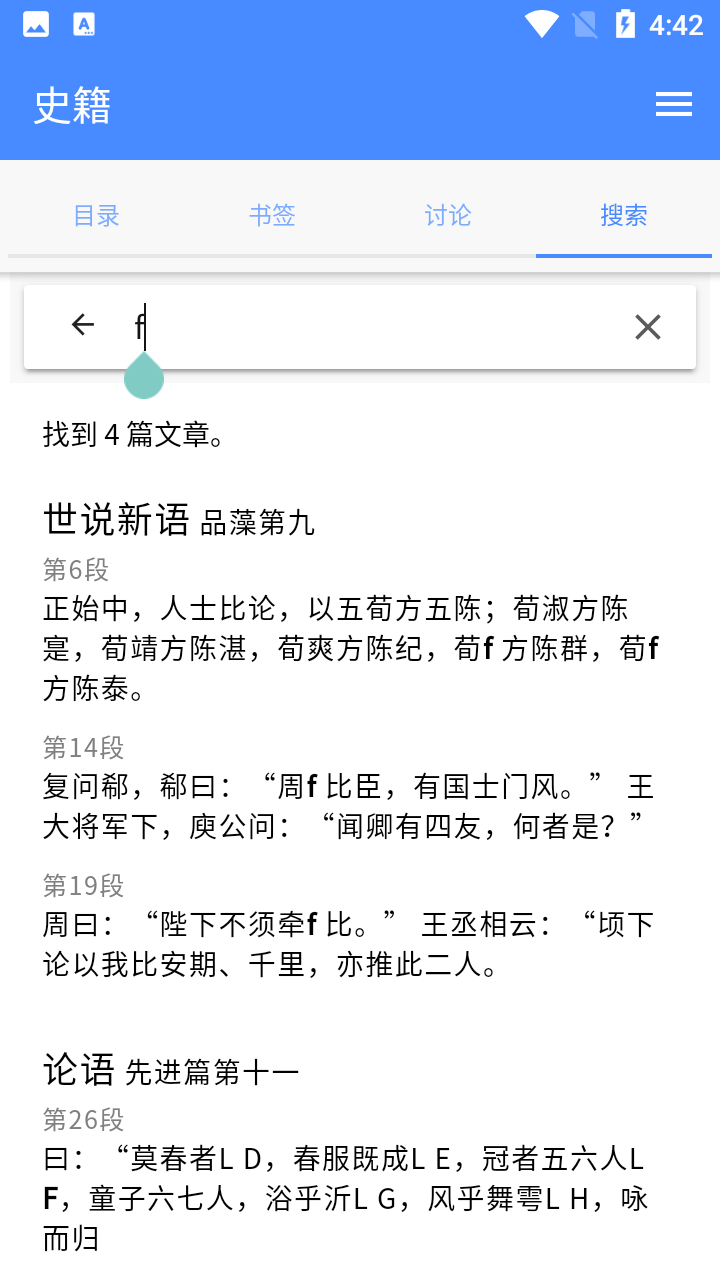Open 论语 先进篇第十一 result
The width and height of the screenshot is (720, 1280).
click(171, 1071)
